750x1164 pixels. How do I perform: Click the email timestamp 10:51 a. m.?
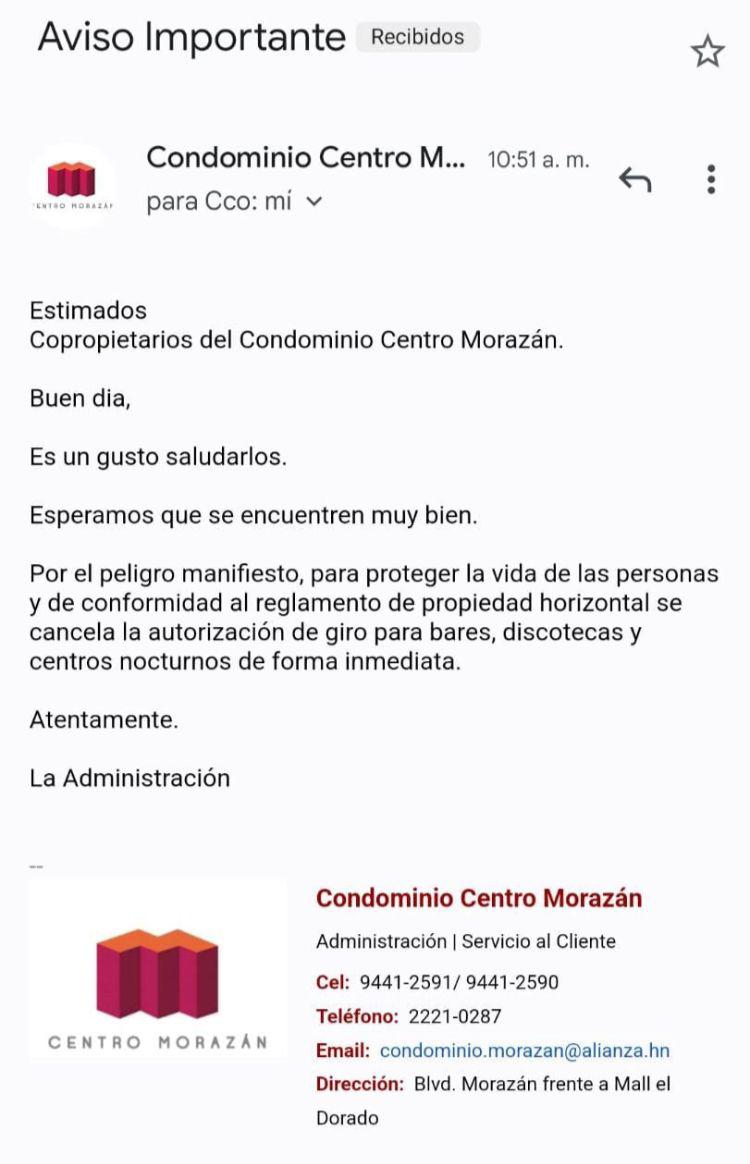click(537, 157)
